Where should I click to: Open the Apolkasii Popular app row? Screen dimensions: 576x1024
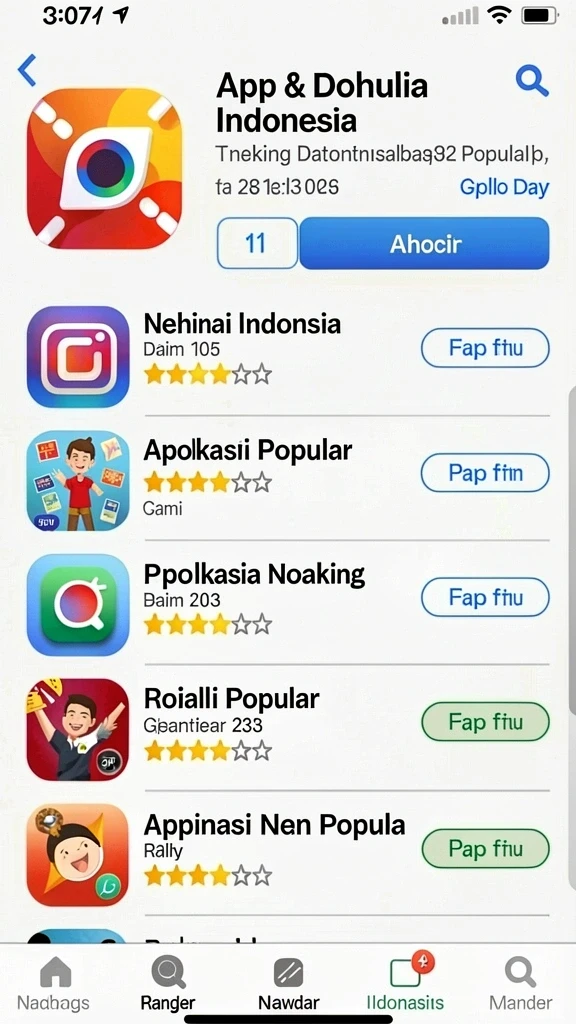[x=288, y=480]
